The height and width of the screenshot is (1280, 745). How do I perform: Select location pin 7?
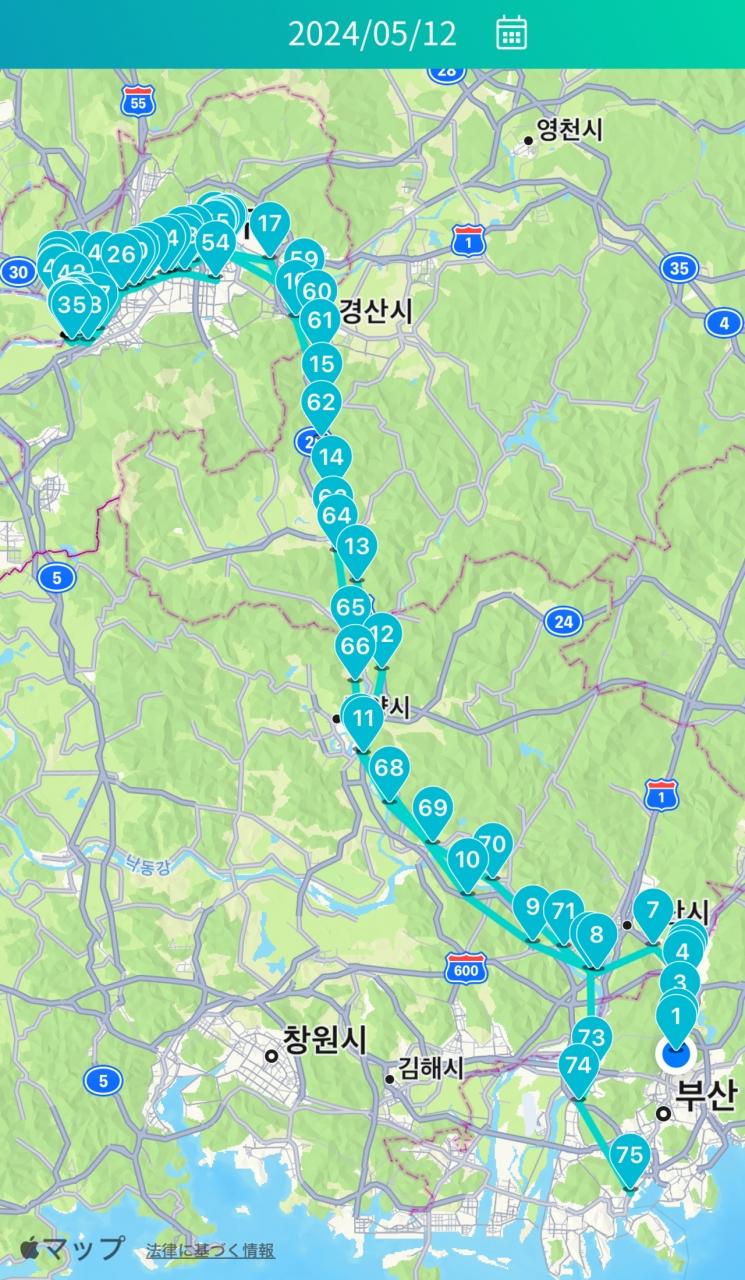653,911
